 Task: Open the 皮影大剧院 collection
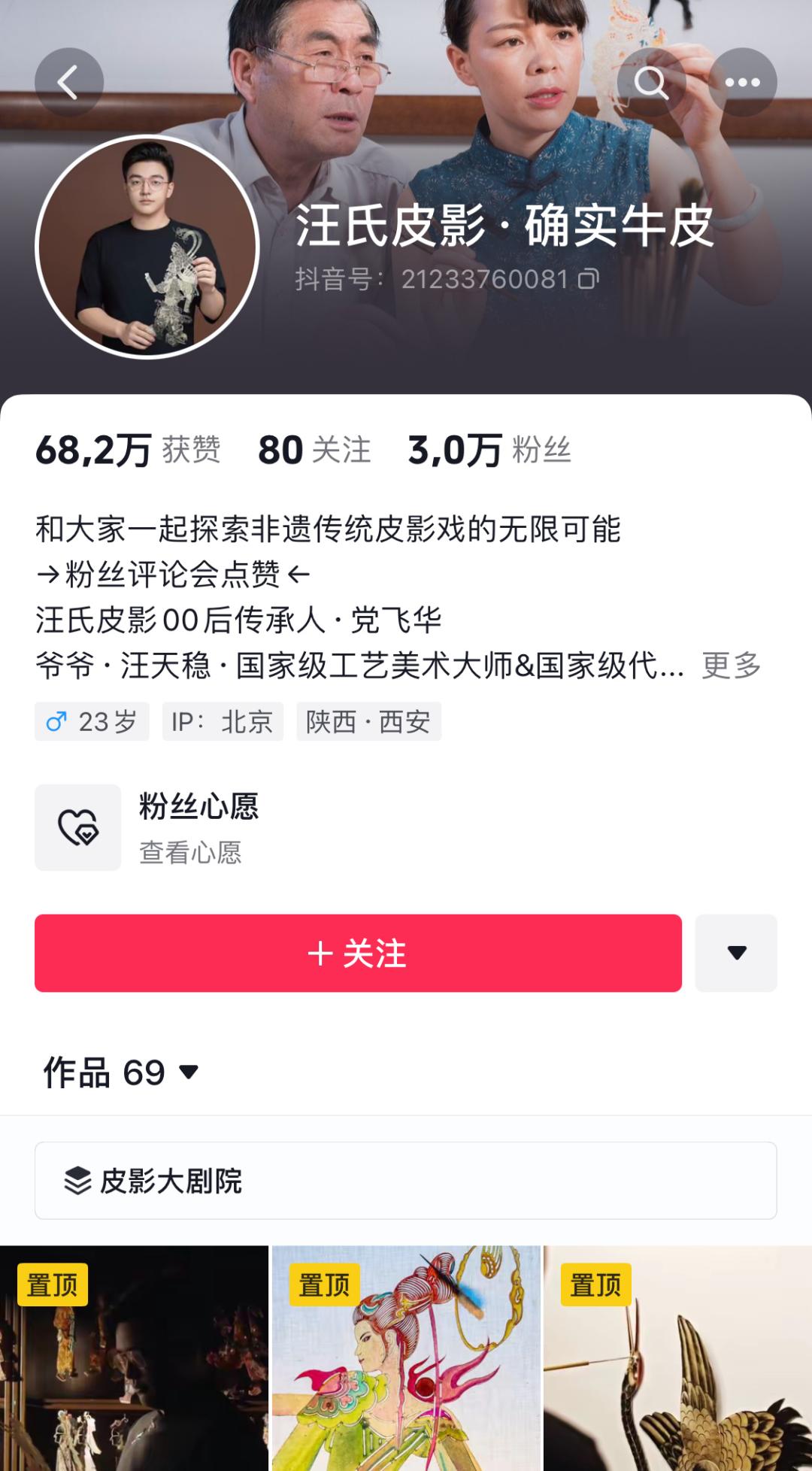pyautogui.click(x=405, y=1181)
